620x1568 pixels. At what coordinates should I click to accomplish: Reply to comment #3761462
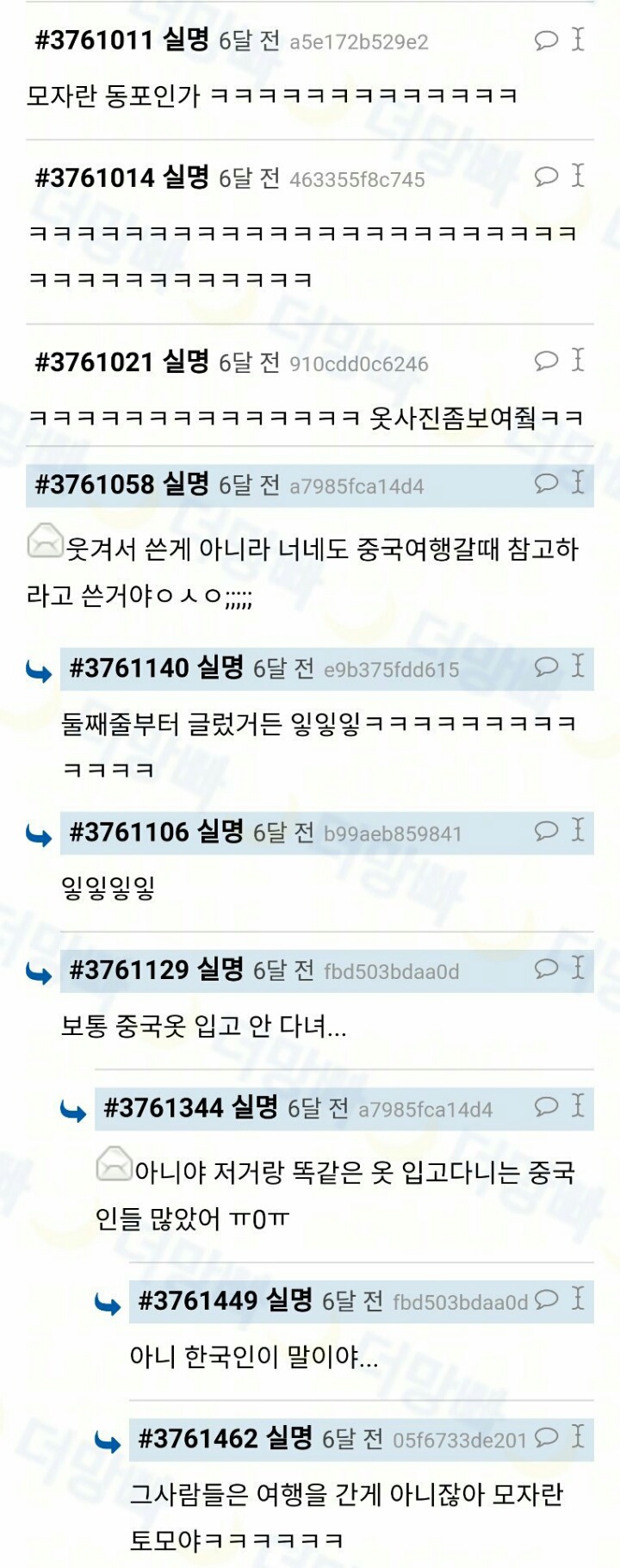click(x=546, y=1437)
